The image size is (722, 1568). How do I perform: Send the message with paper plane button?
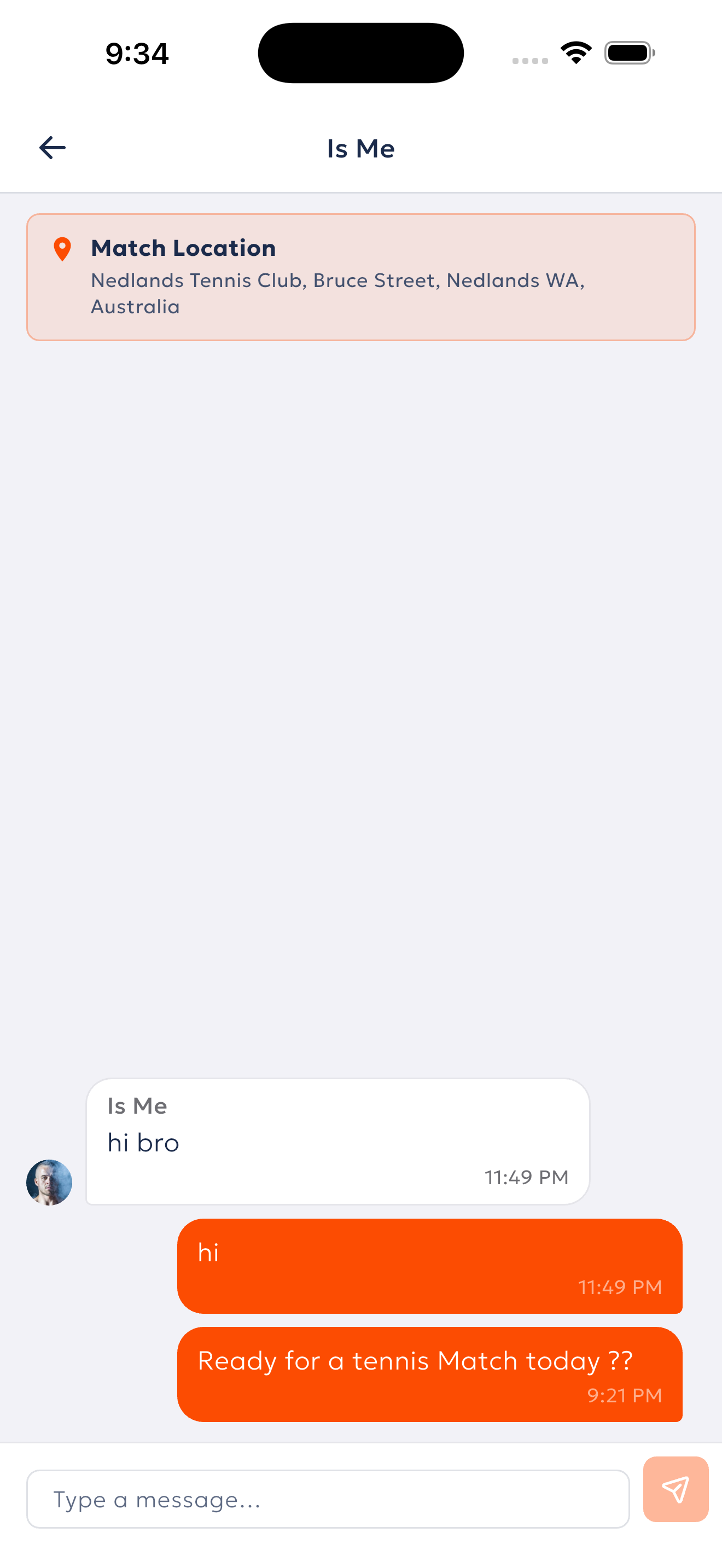(675, 1489)
